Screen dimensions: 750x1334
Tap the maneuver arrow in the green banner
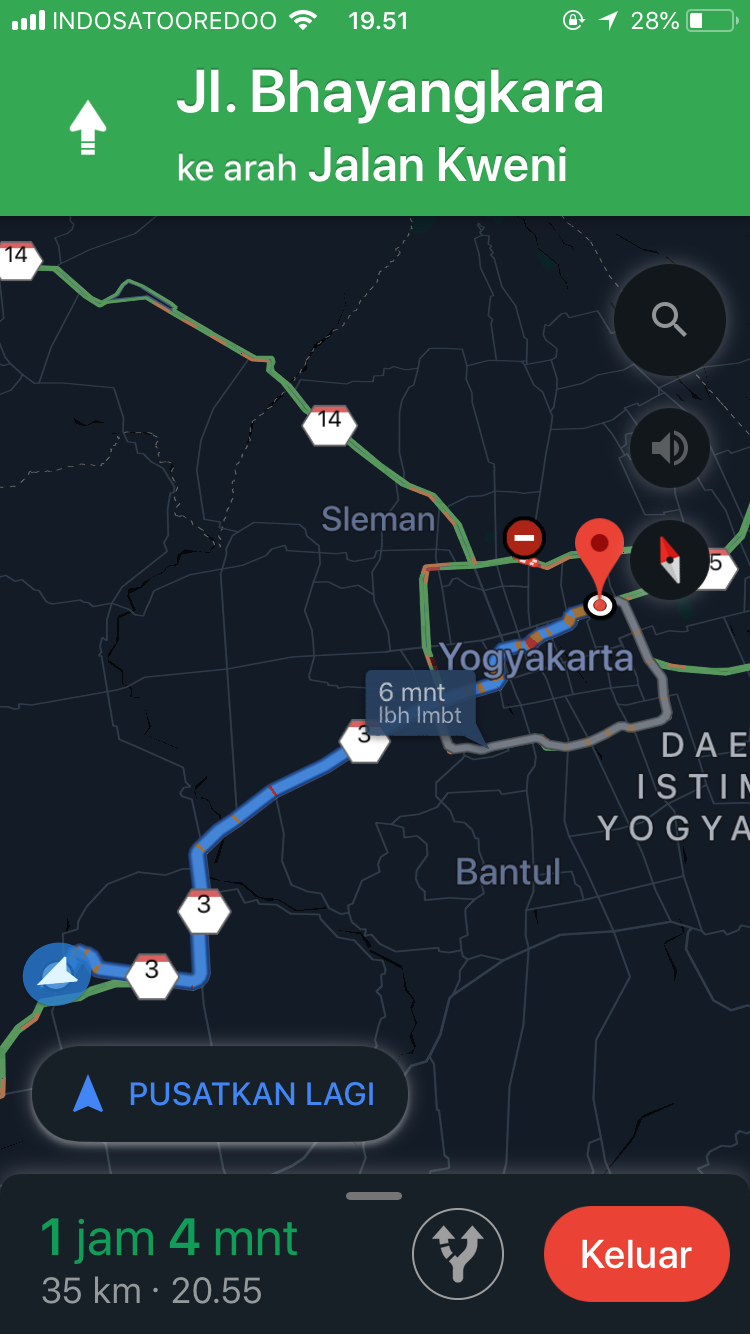tap(87, 124)
